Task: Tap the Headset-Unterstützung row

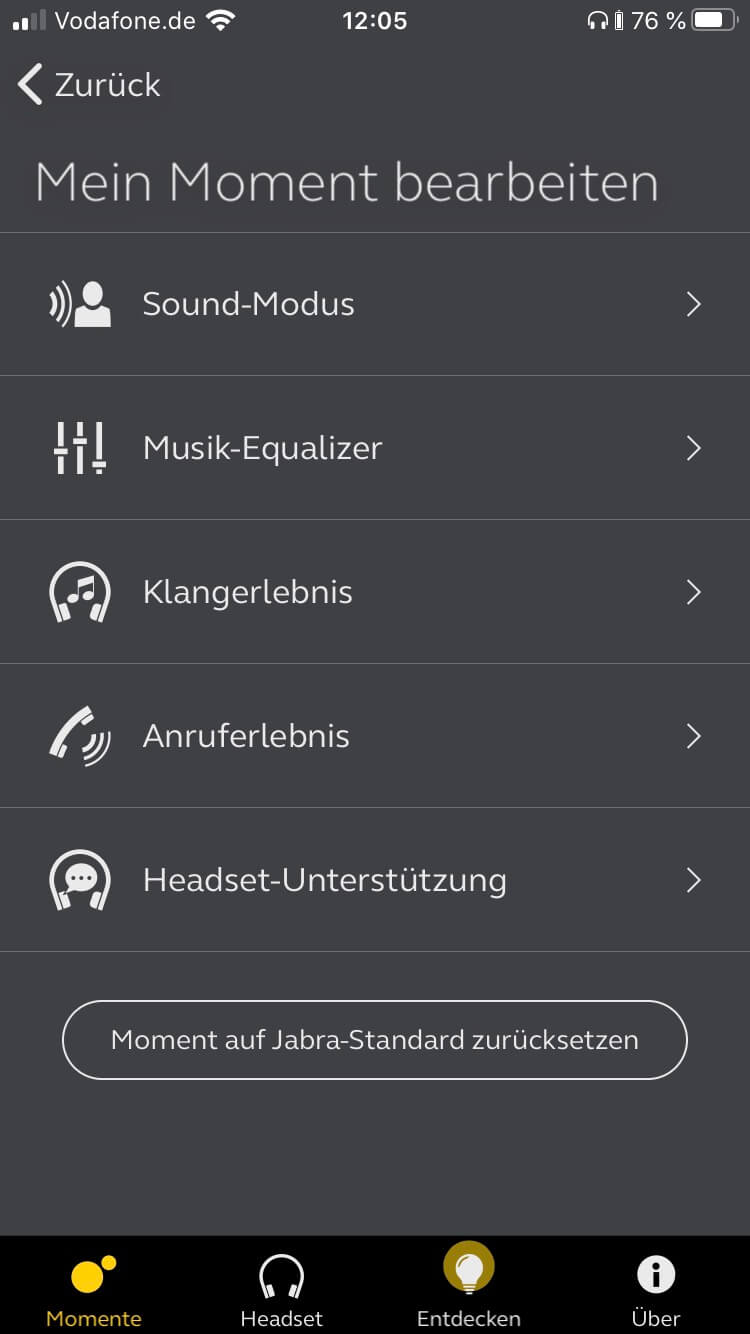Action: pos(375,880)
